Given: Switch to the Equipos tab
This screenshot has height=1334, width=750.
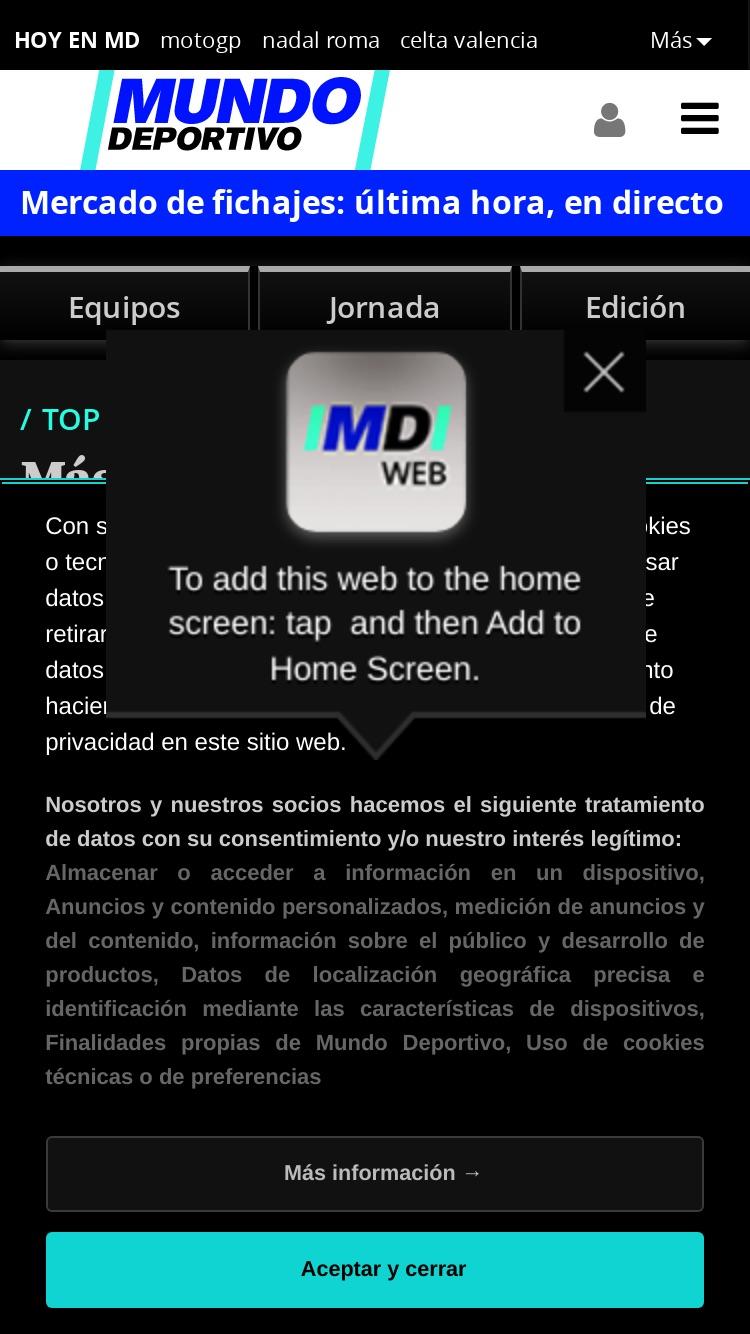Looking at the screenshot, I should click(x=124, y=304).
